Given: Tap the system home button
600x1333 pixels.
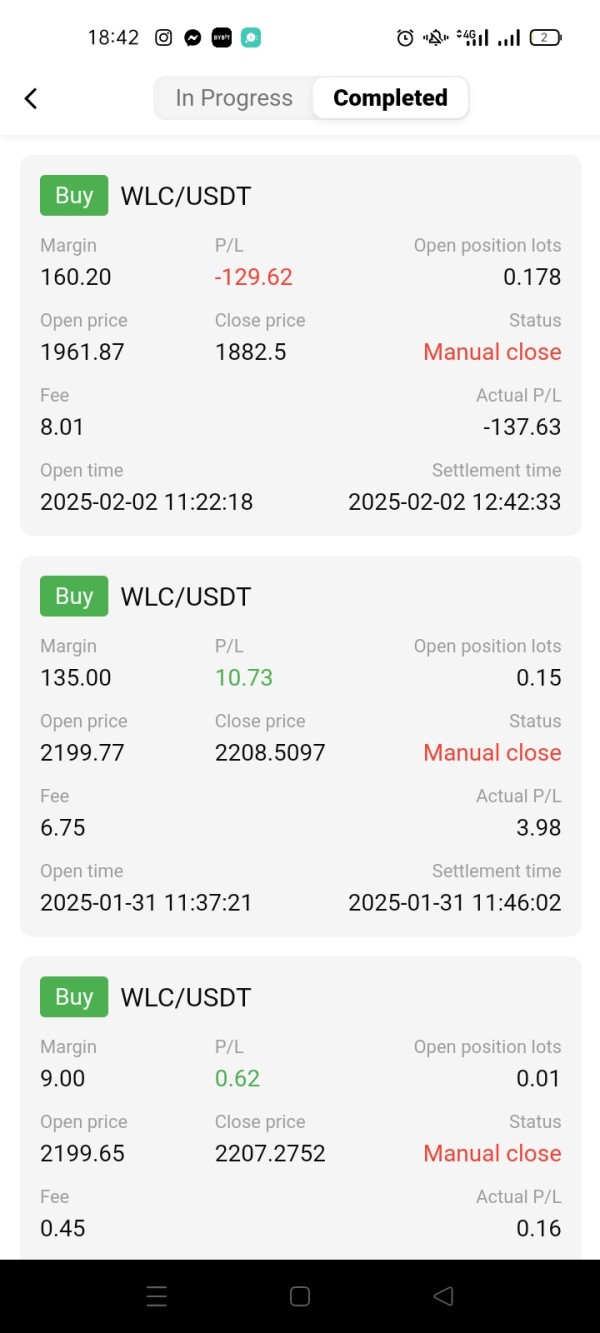Looking at the screenshot, I should (x=299, y=1296).
